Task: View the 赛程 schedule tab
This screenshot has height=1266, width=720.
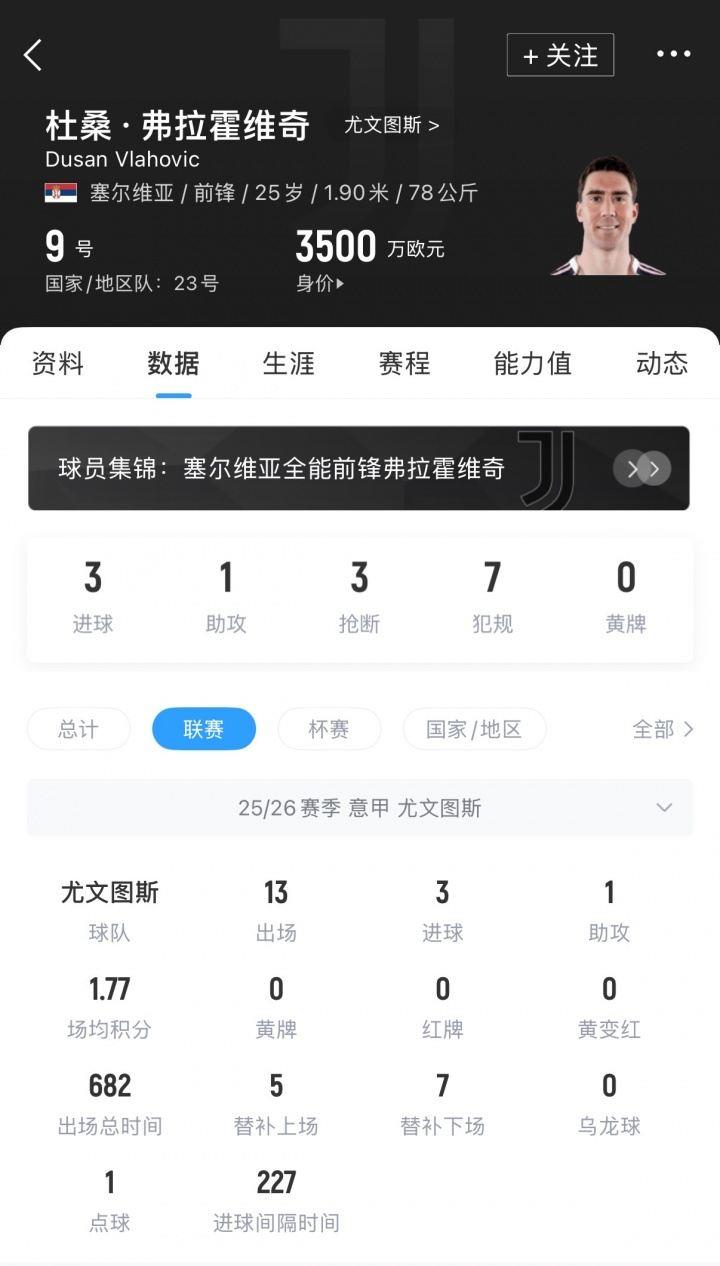Action: coord(404,363)
